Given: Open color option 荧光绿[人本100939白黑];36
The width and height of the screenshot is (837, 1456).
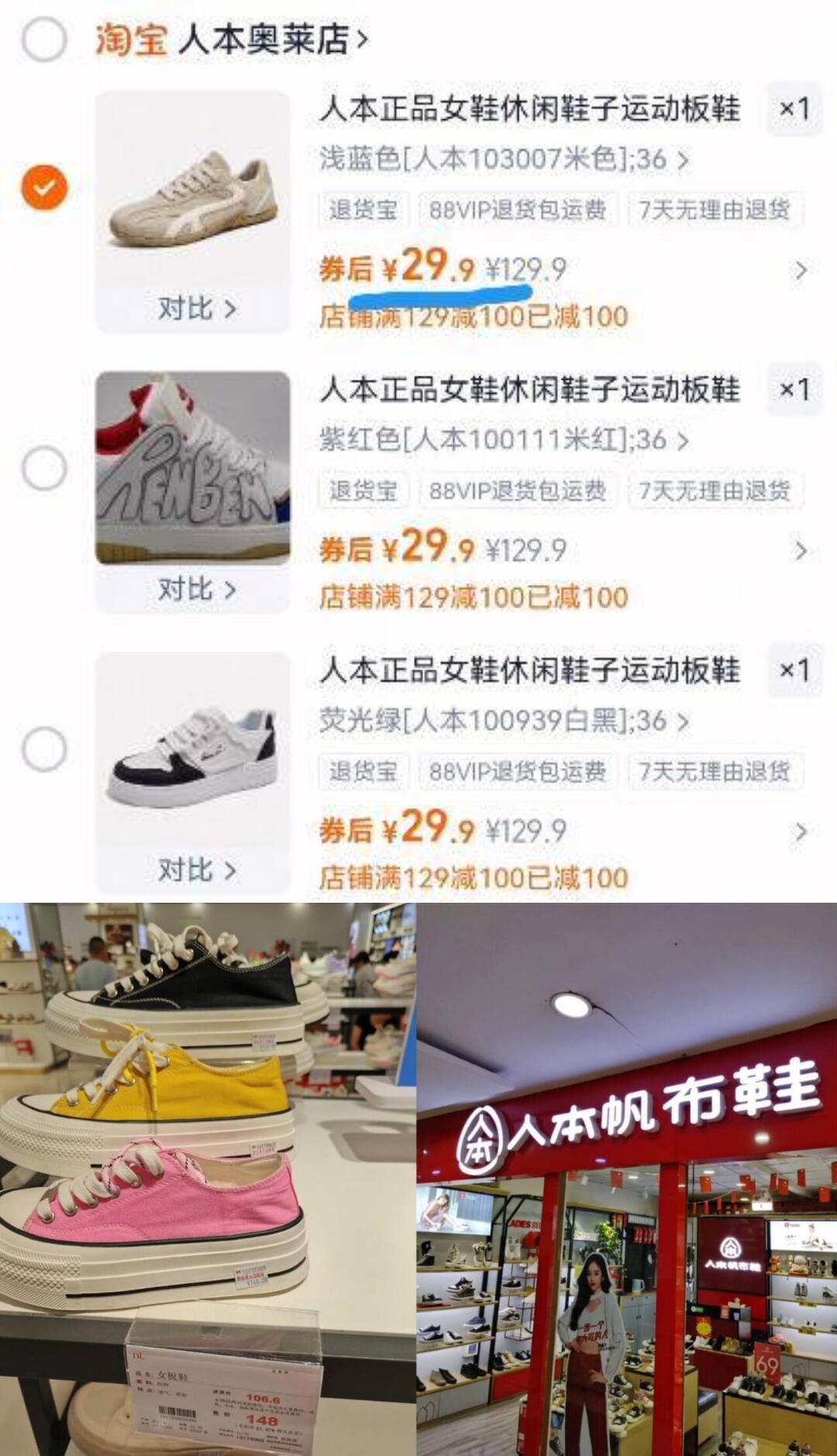Looking at the screenshot, I should (500, 722).
